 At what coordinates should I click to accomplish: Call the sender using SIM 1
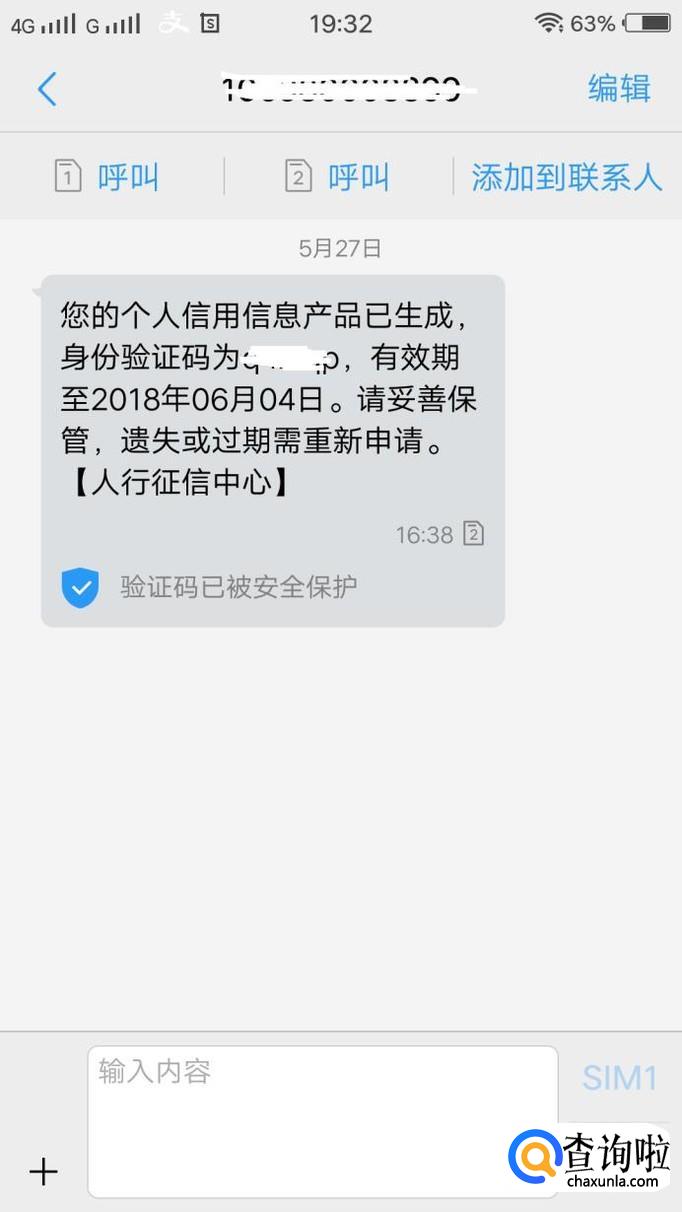click(x=107, y=178)
